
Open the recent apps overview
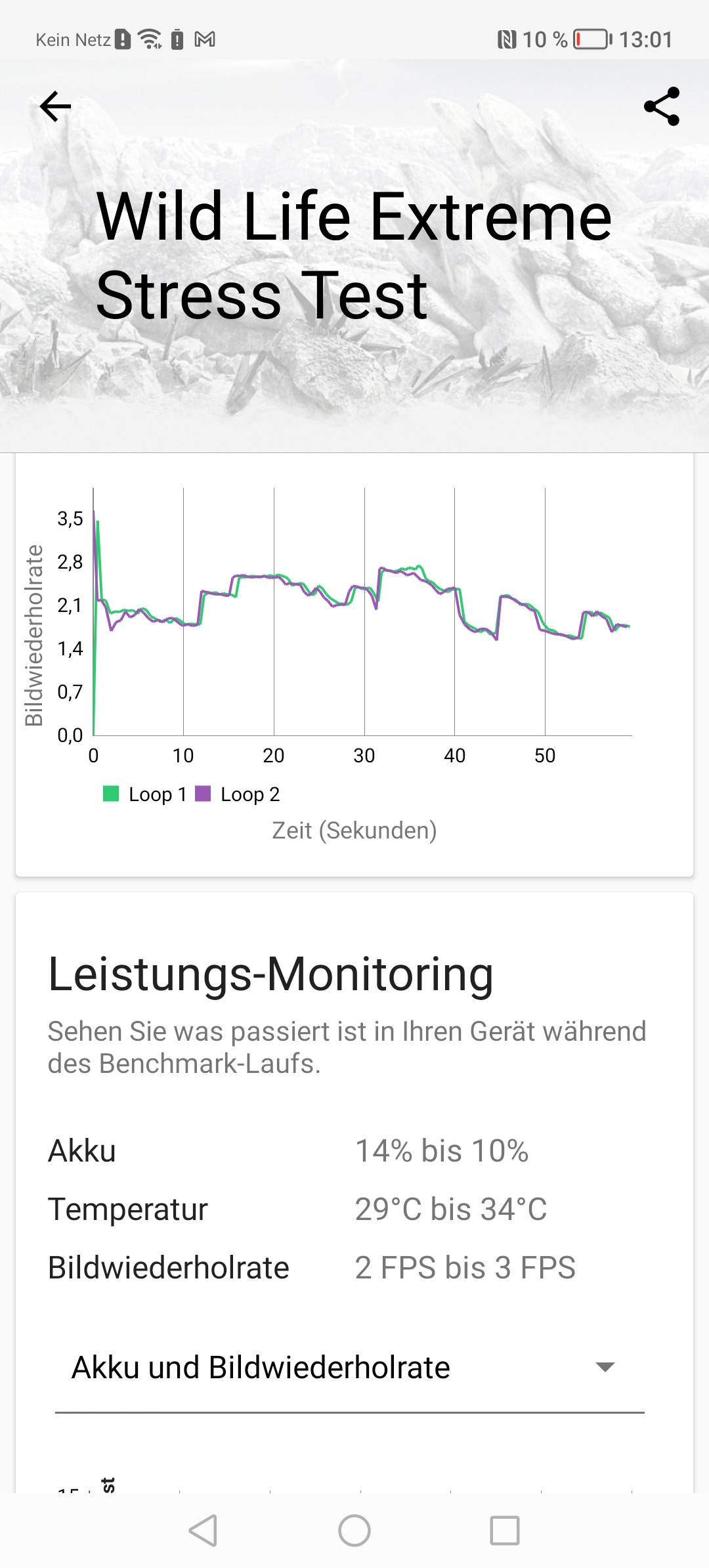(505, 1531)
